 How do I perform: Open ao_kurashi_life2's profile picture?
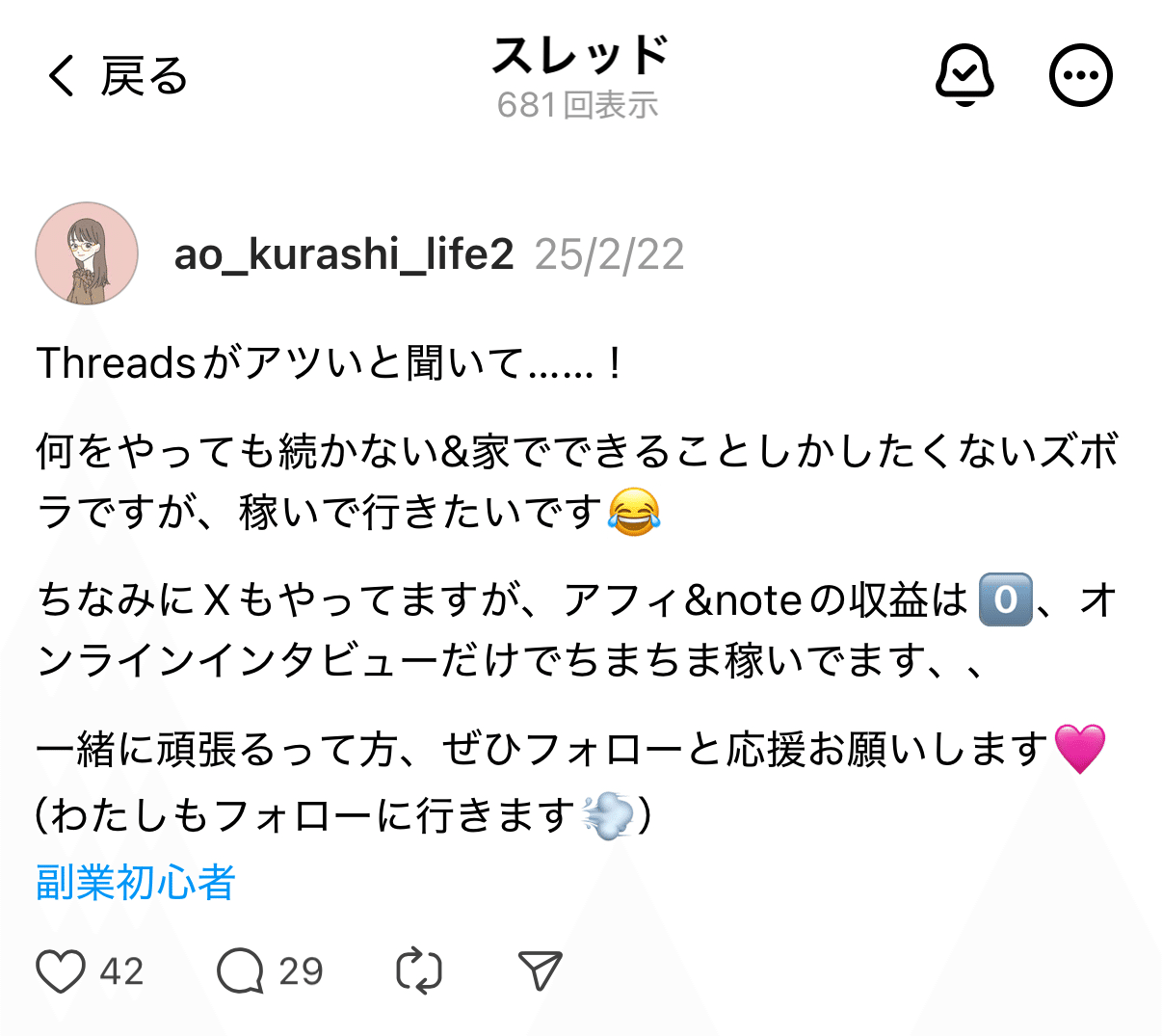pyautogui.click(x=87, y=253)
